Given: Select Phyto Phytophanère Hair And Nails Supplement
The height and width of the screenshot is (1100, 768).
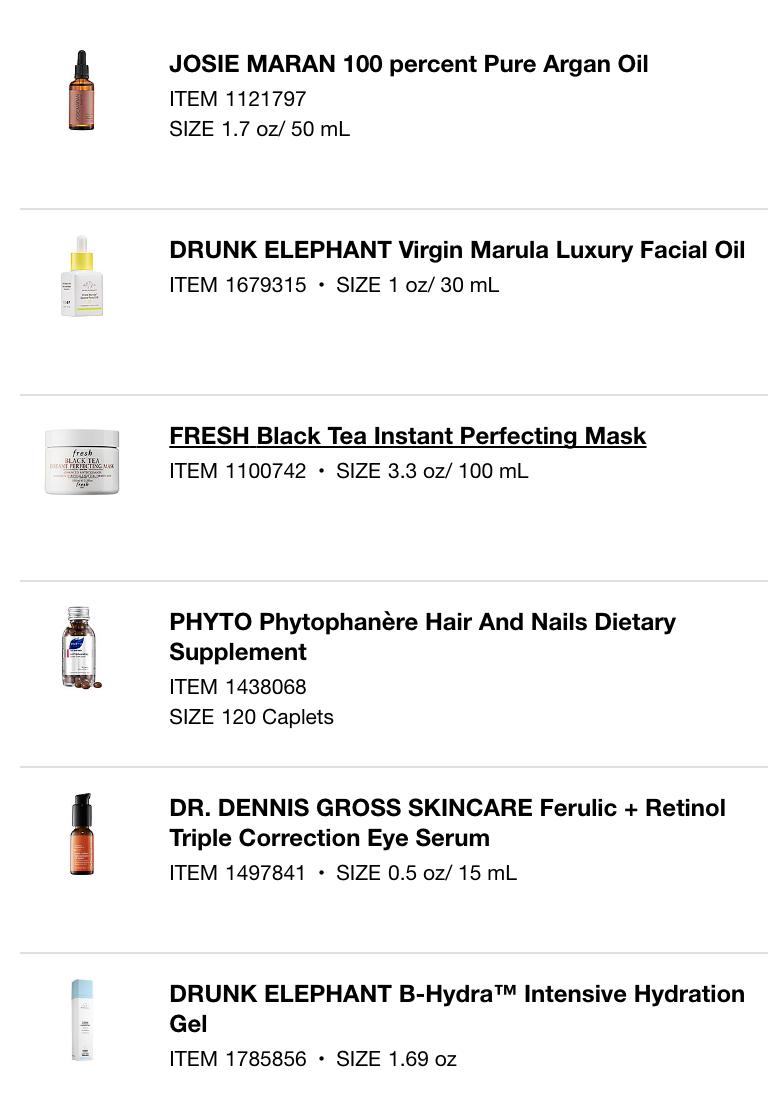Looking at the screenshot, I should pos(422,637).
